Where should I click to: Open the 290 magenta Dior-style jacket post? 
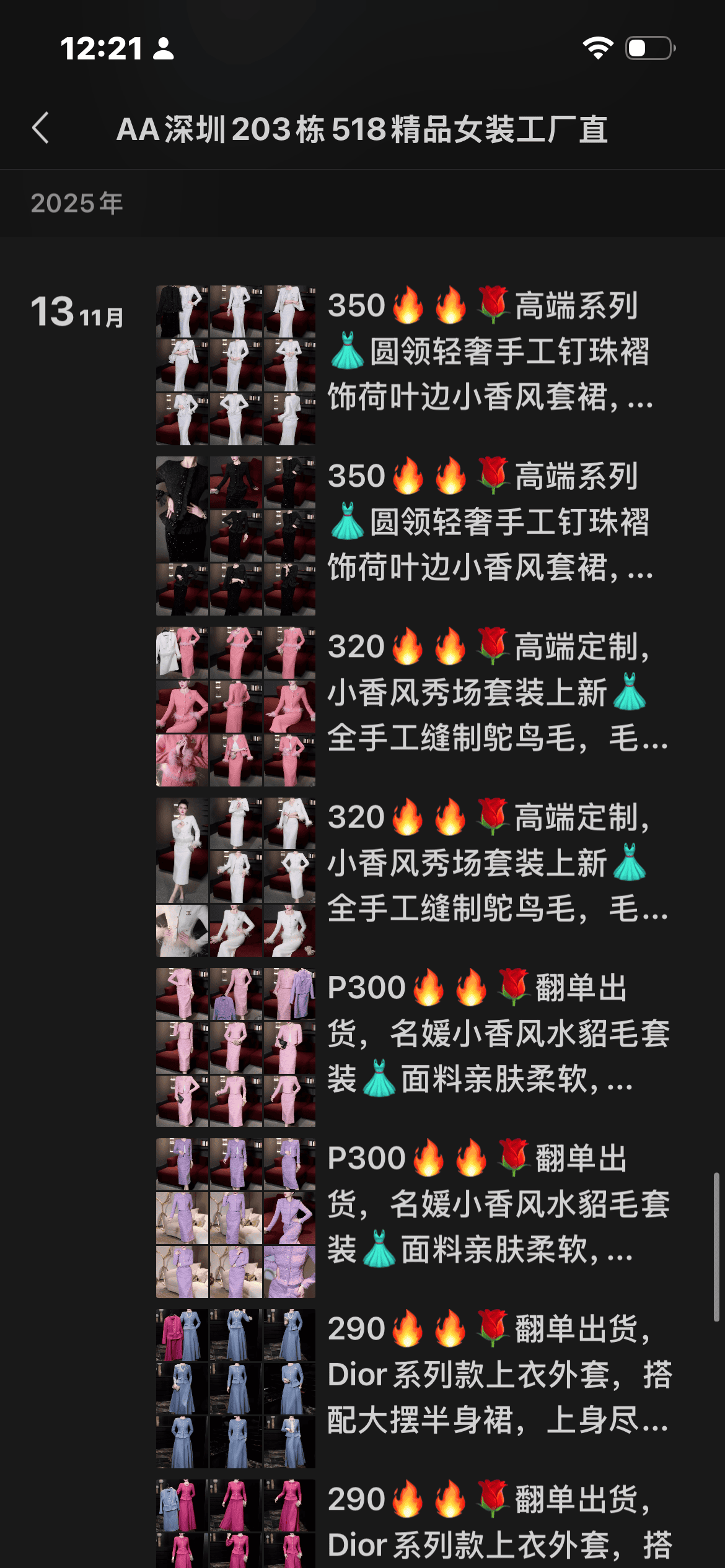click(490, 1523)
